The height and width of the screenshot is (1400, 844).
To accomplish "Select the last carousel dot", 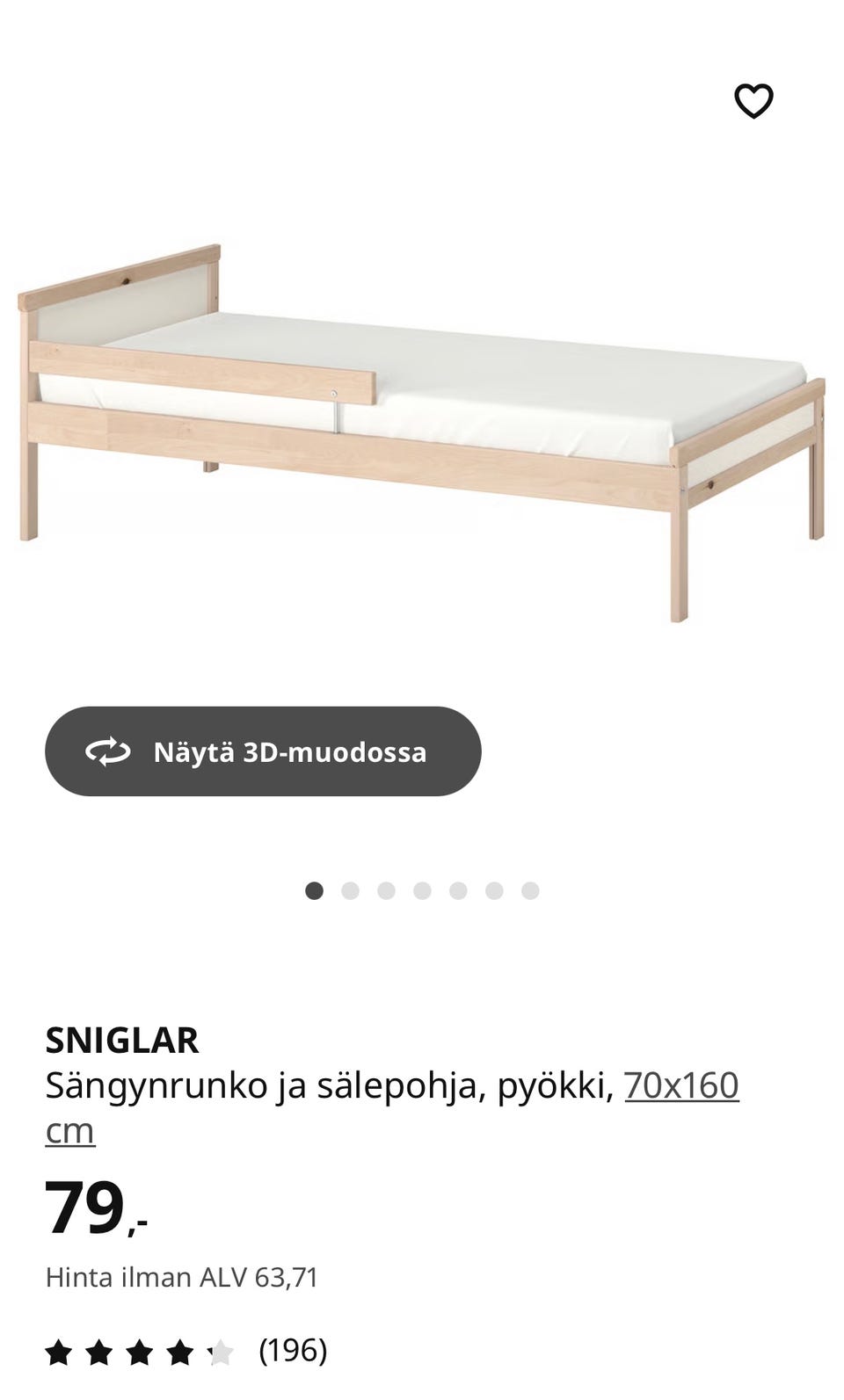I will (527, 889).
